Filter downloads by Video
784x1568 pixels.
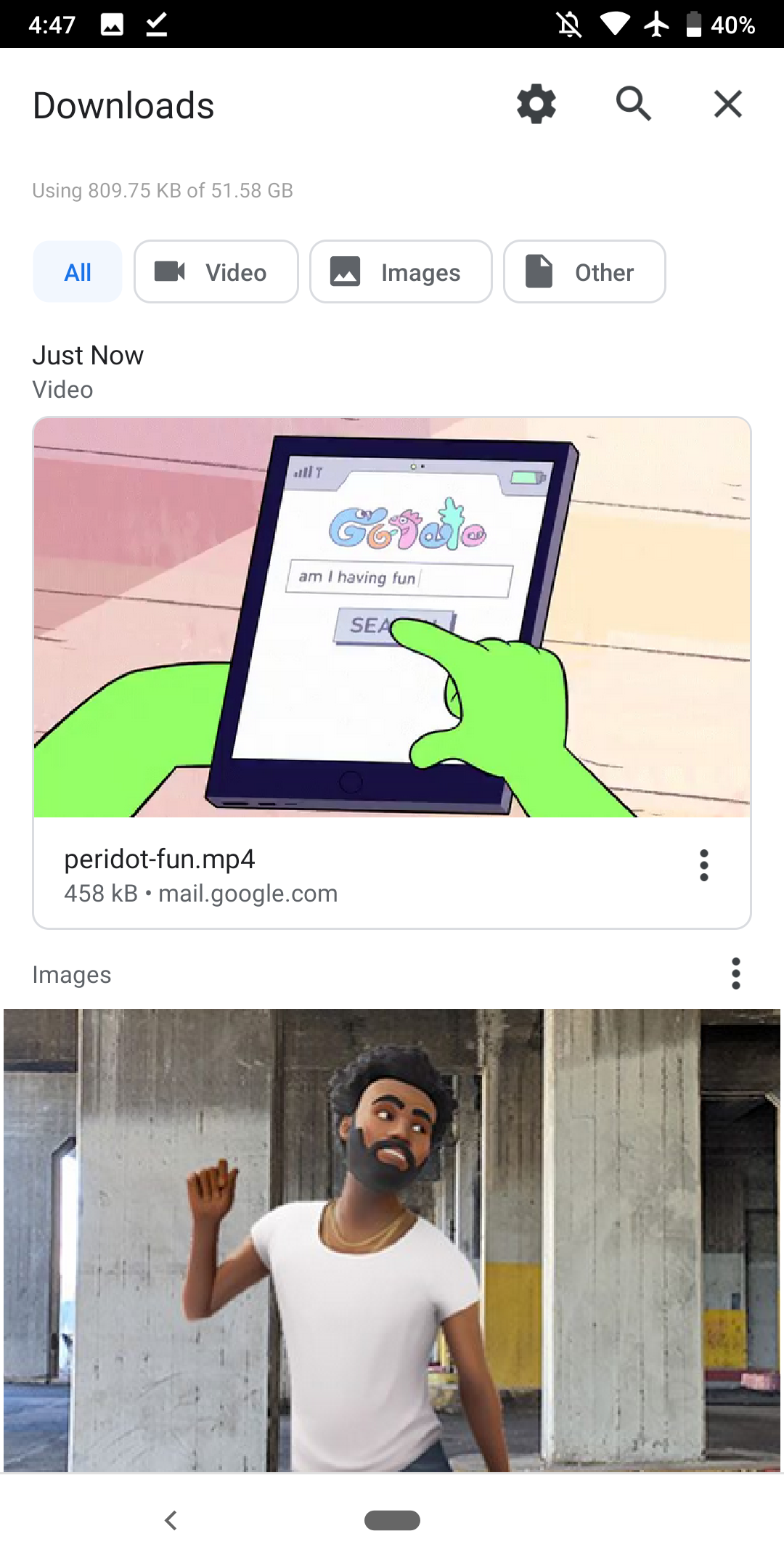(x=216, y=271)
